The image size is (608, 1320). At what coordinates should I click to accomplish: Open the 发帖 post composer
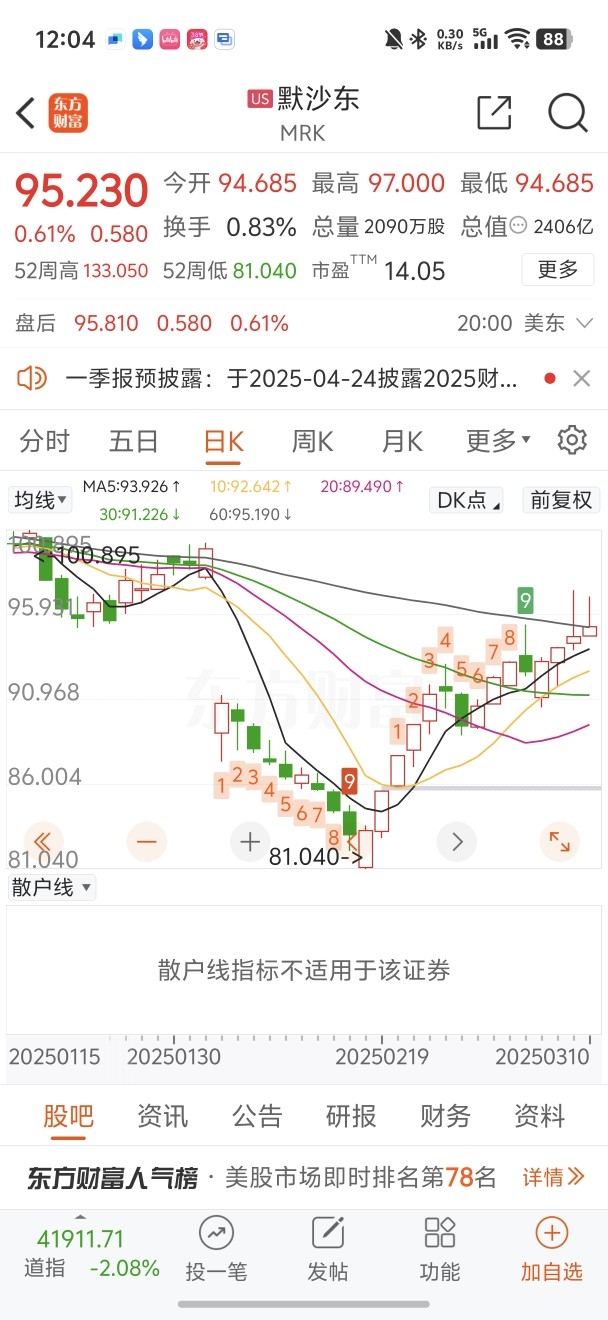coord(328,1250)
